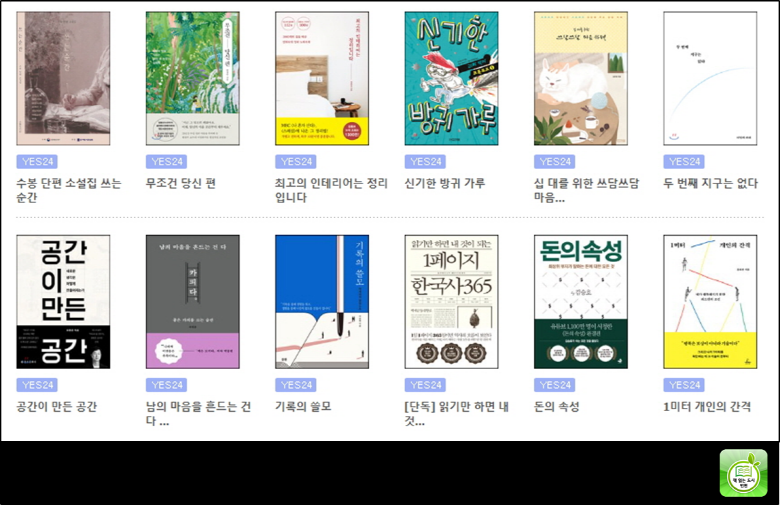Open the book 돈의 속성
This screenshot has height=505, width=780.
[x=581, y=302]
